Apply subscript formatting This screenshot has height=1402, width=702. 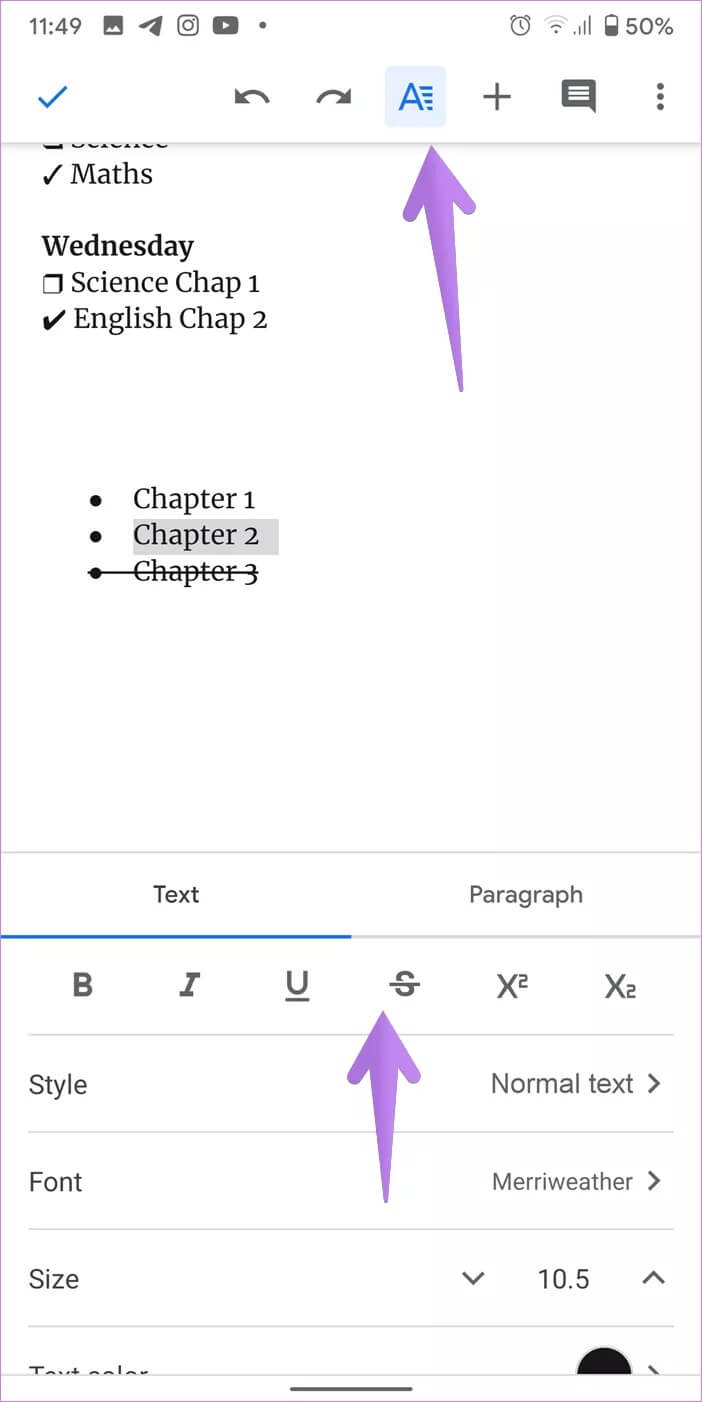click(620, 986)
